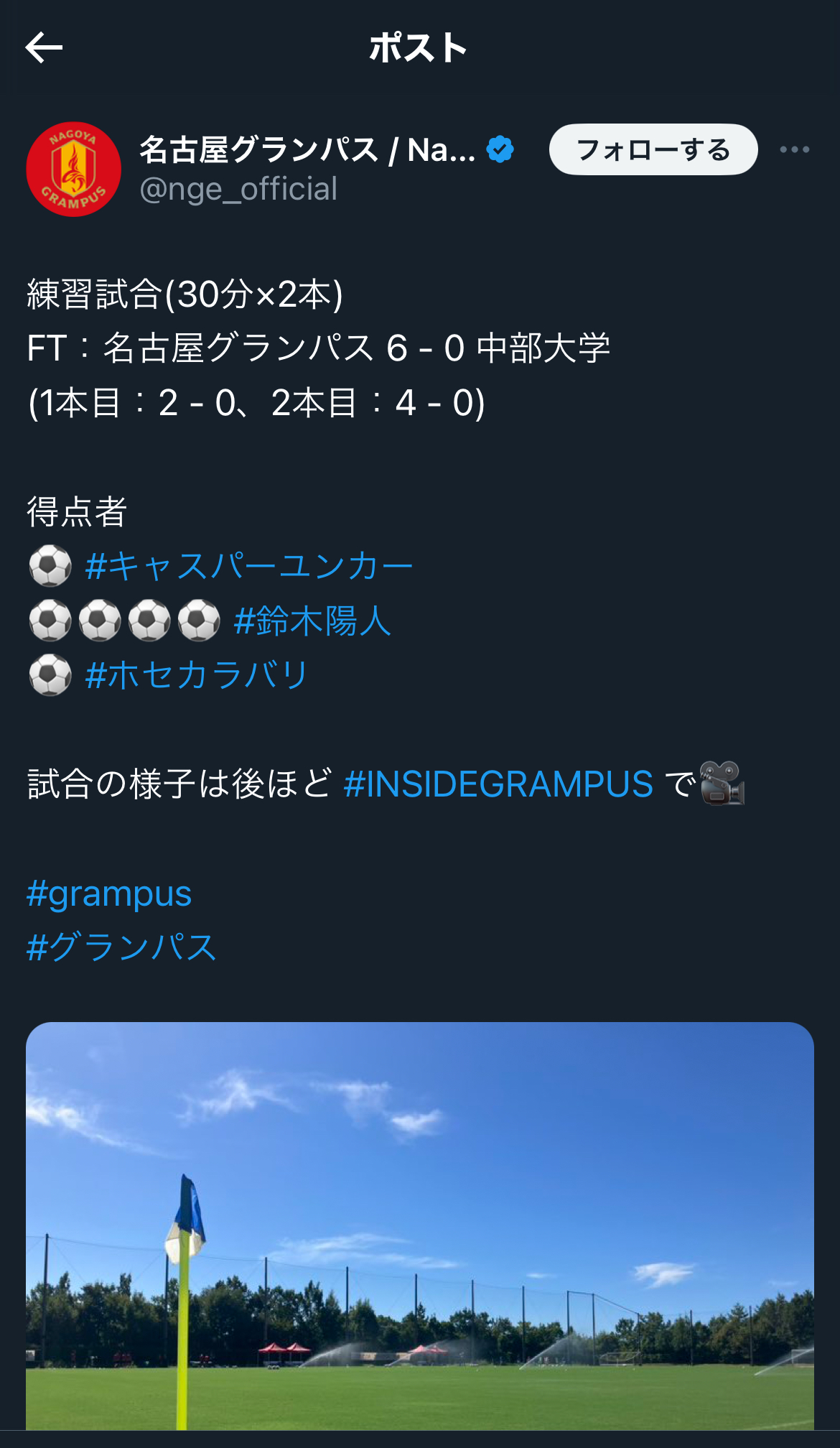Viewport: 840px width, 1448px height.
Task: Open the @nge_official account name
Action: click(238, 190)
